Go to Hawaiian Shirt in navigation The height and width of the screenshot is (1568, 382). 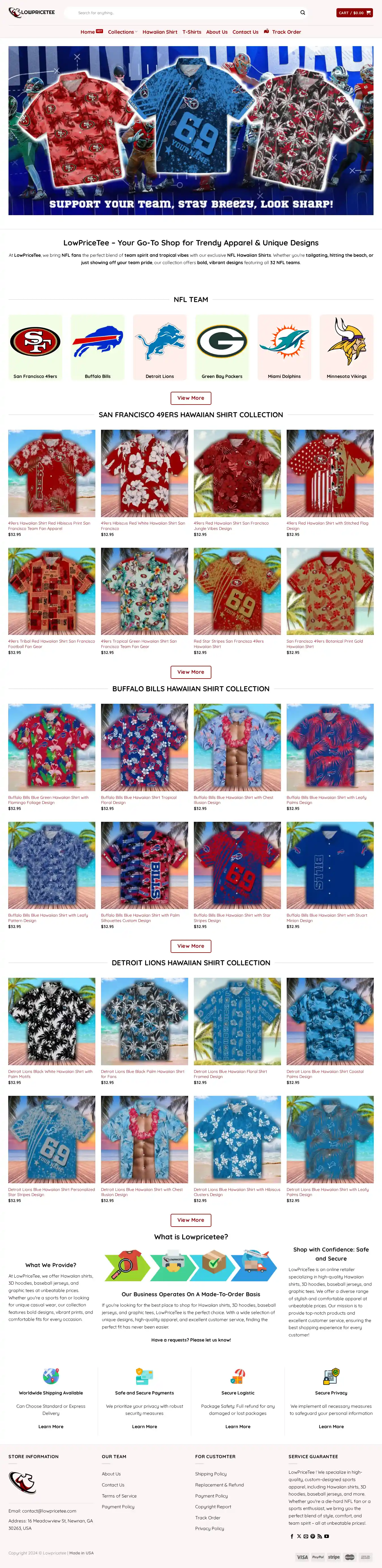(160, 32)
